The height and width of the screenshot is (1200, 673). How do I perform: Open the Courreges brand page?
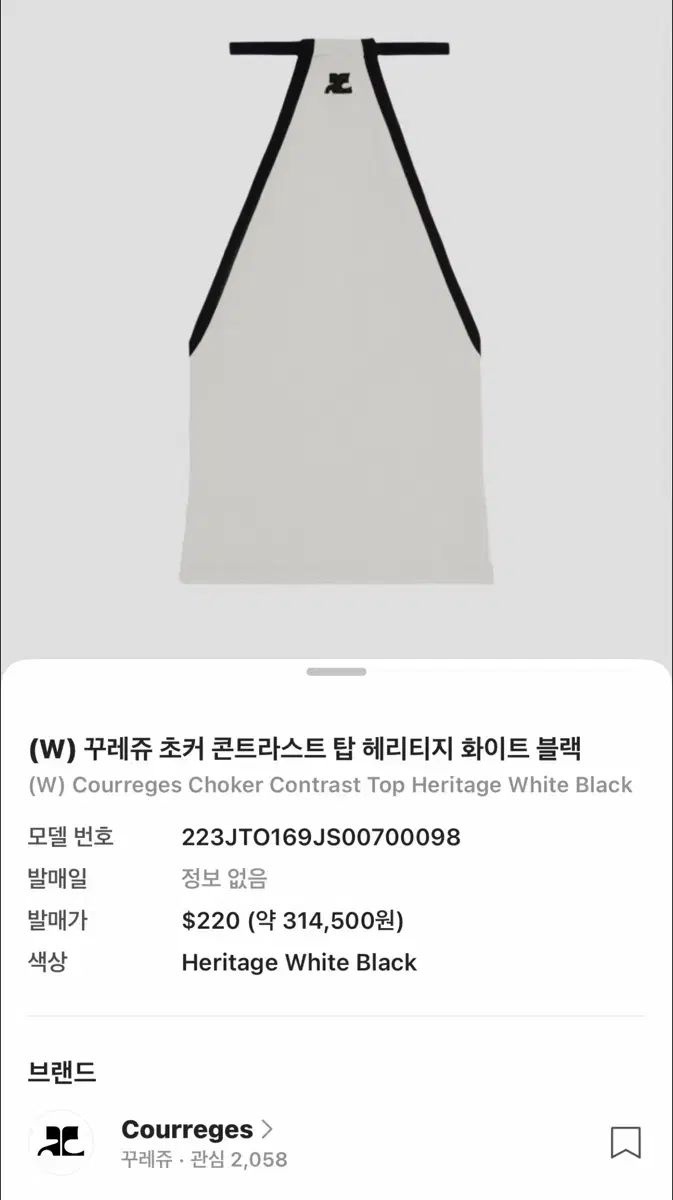pyautogui.click(x=197, y=1130)
